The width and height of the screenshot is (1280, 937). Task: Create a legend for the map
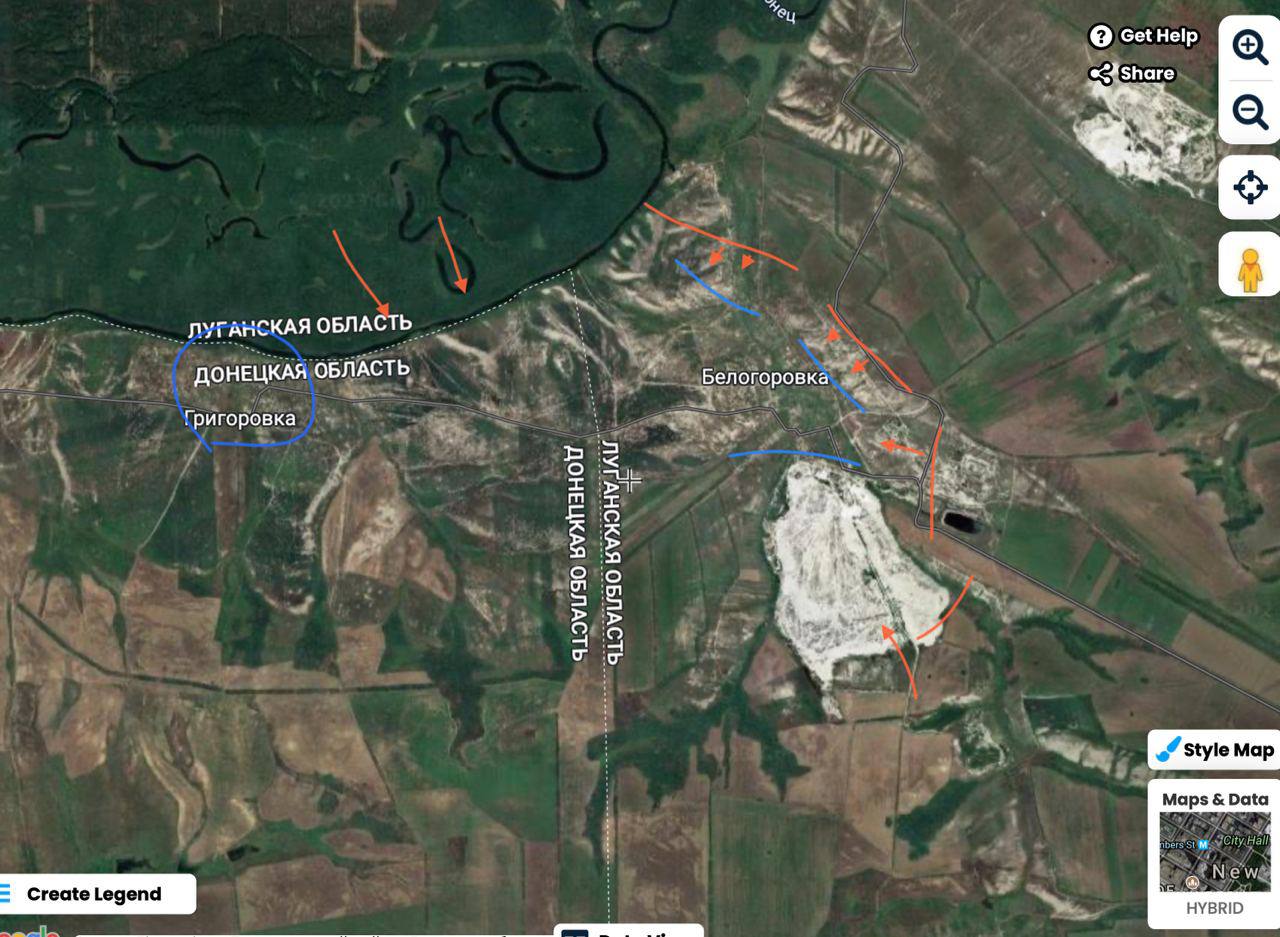93,894
